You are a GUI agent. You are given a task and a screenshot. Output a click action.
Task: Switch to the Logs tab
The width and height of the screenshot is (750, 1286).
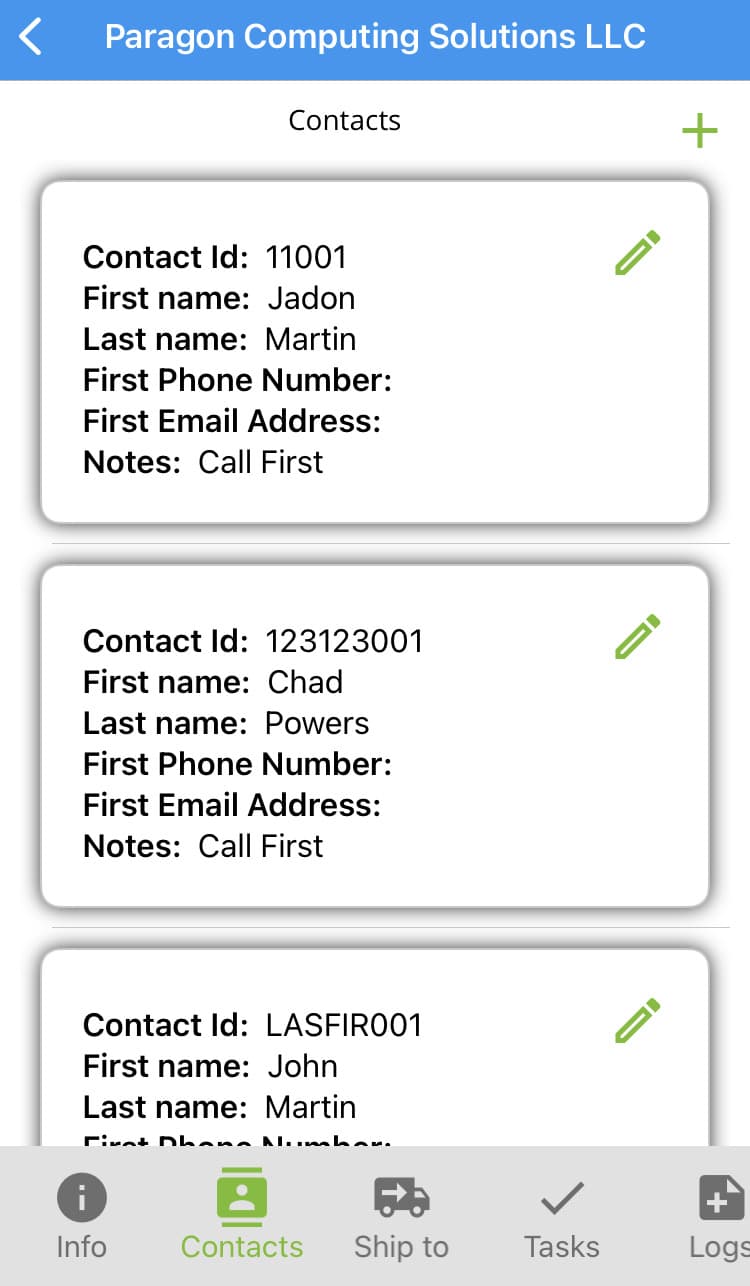click(x=720, y=1217)
